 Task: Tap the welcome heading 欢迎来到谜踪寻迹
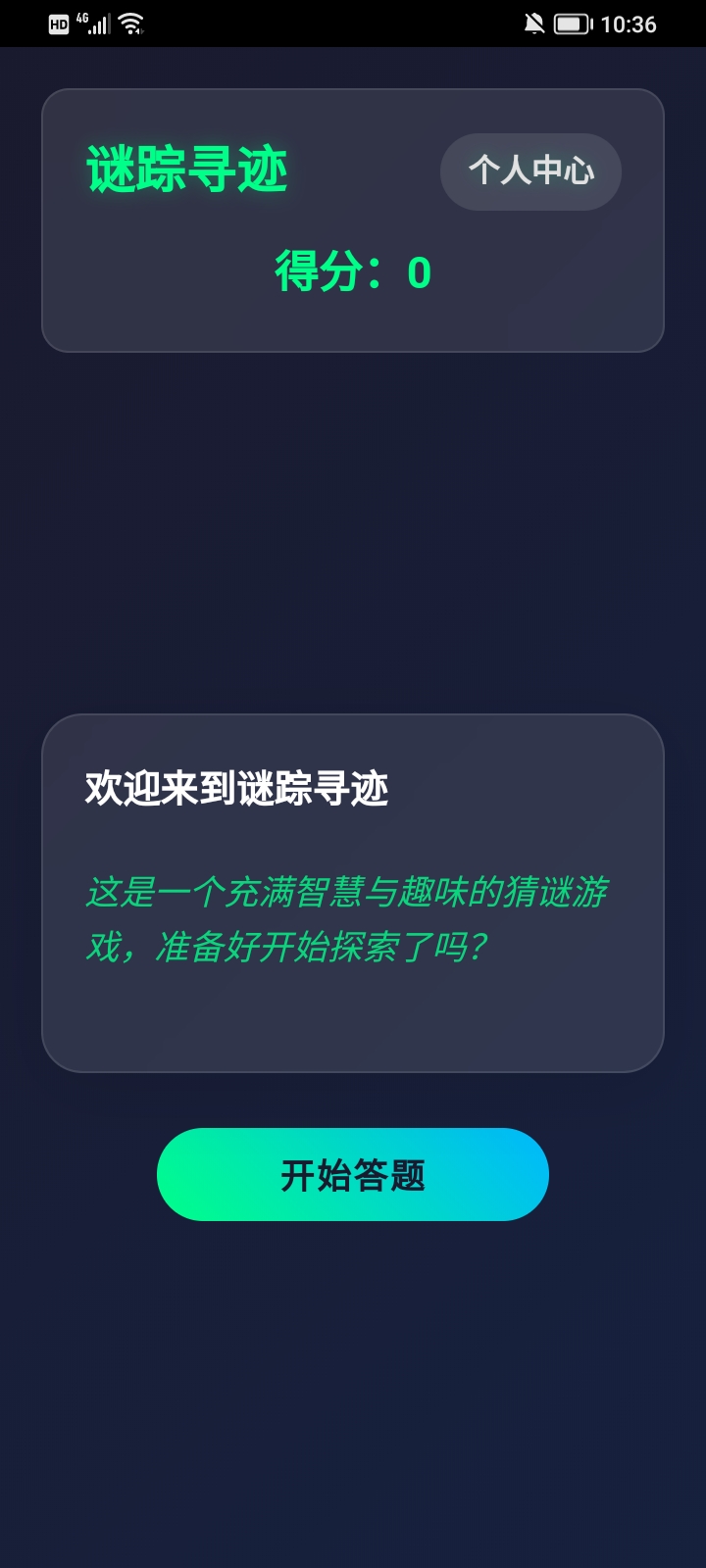pyautogui.click(x=235, y=786)
